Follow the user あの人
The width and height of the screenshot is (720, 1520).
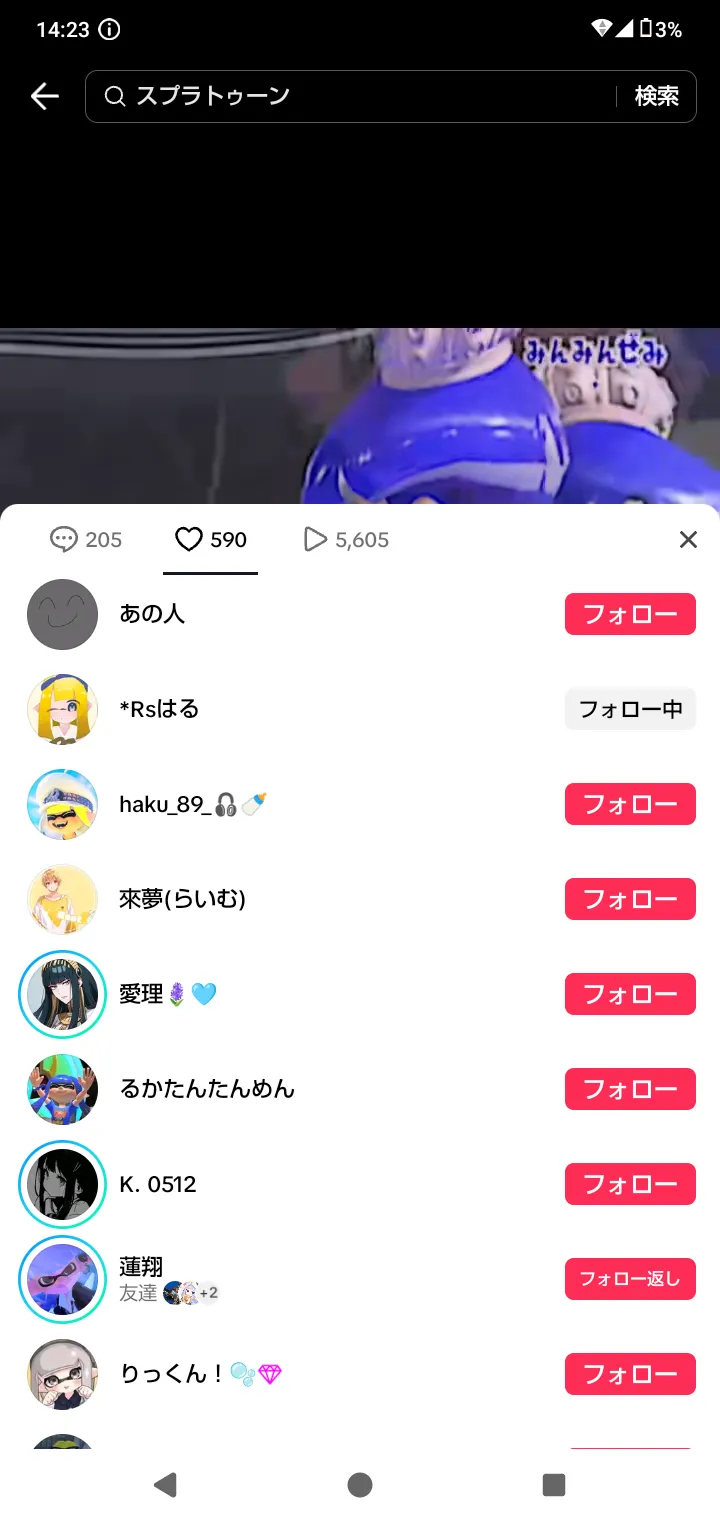[630, 614]
